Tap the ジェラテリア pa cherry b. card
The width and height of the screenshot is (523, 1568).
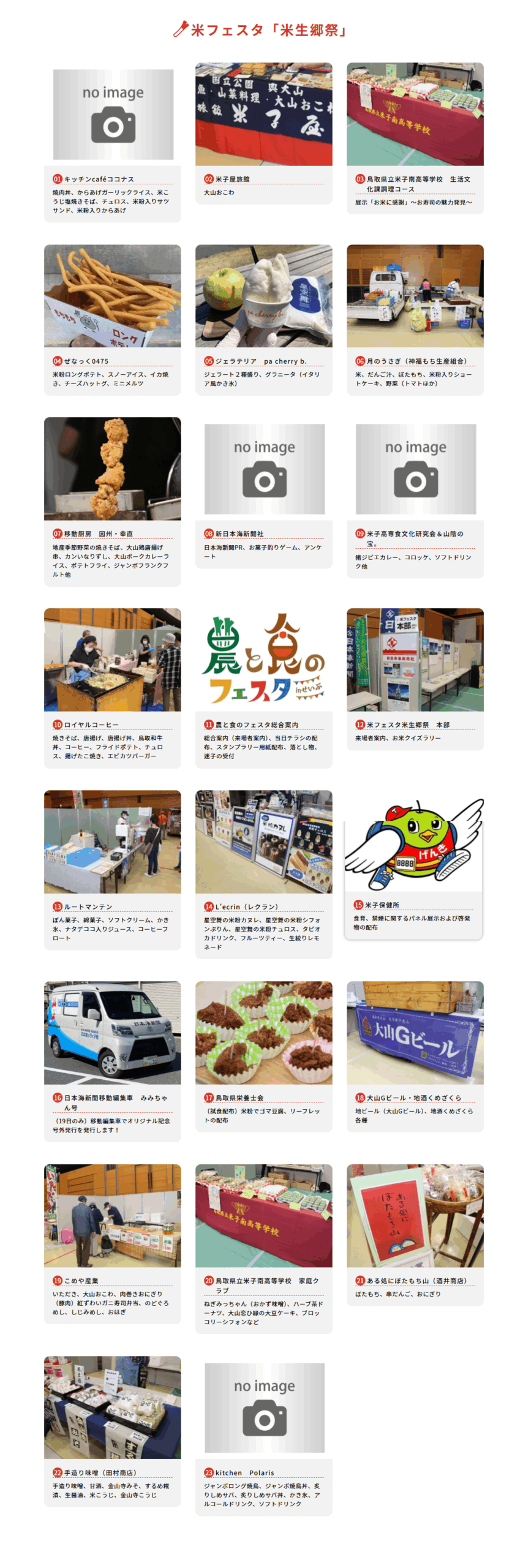coord(263,319)
